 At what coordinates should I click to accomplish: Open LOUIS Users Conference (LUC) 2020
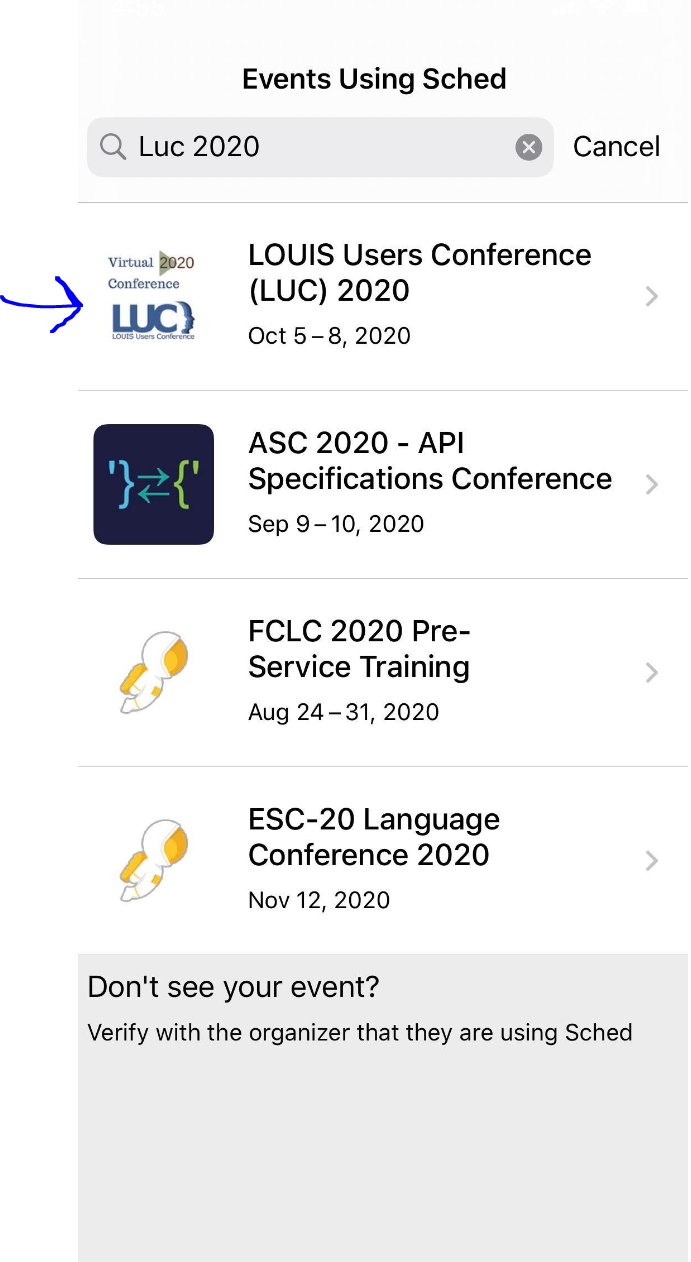coord(383,296)
